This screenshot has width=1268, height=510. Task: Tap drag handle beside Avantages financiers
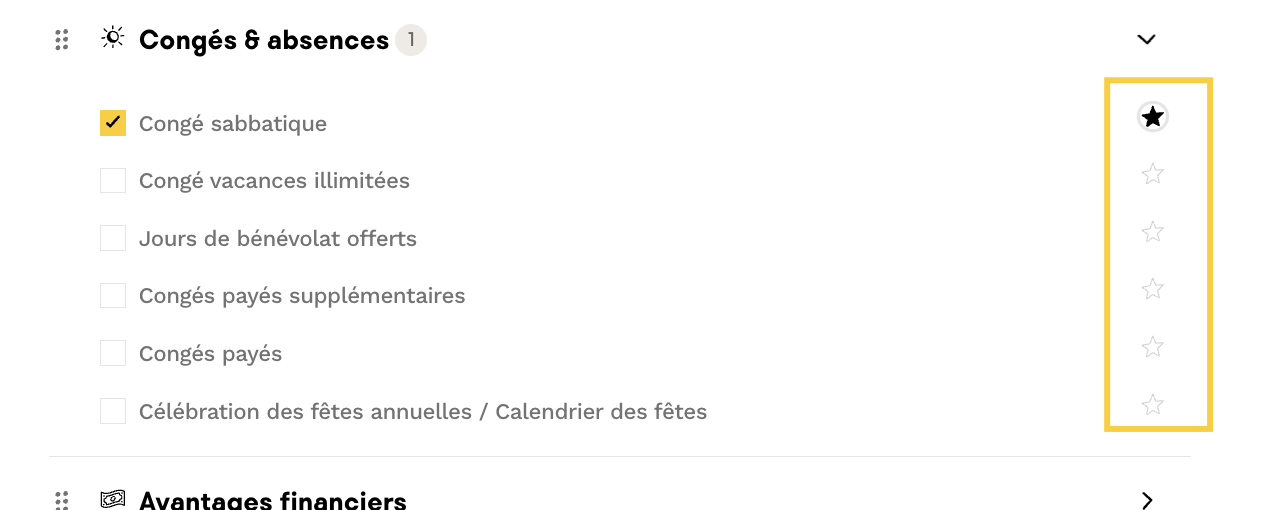62,500
